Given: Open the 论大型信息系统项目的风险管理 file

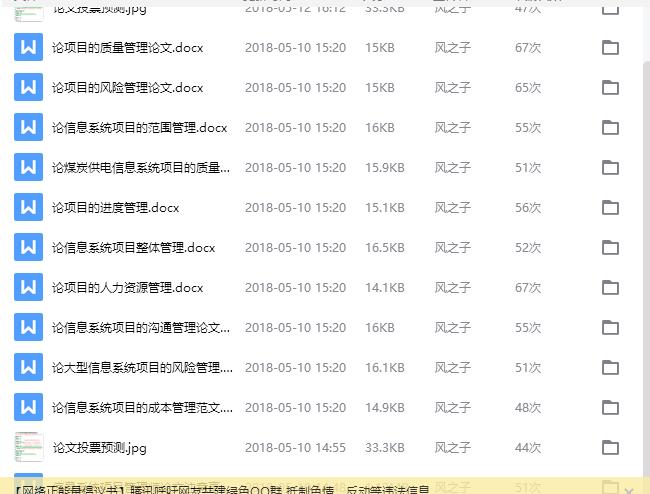Looking at the screenshot, I should pyautogui.click(x=141, y=368).
